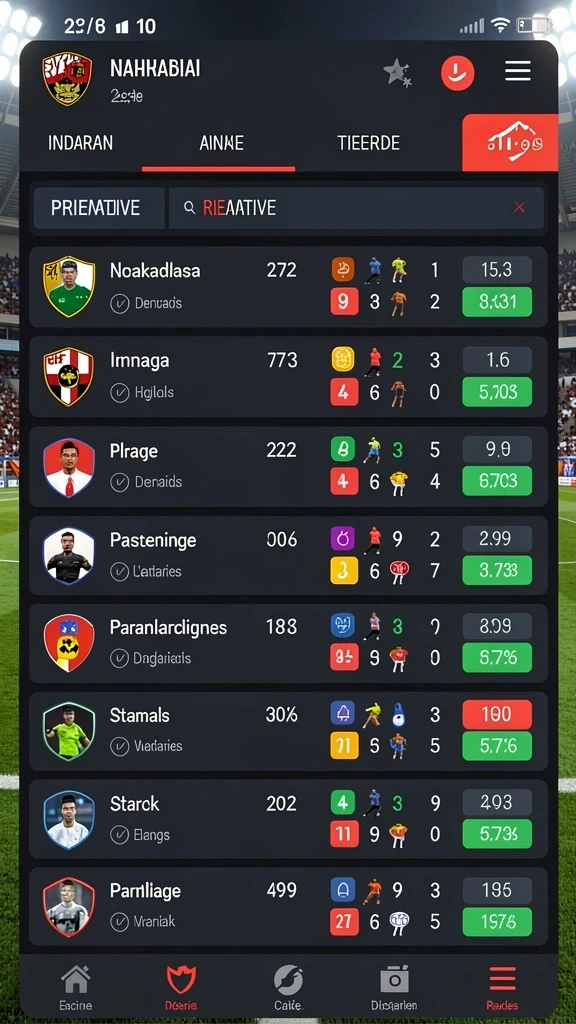Open the Parnliage row
Image resolution: width=576 pixels, height=1024 pixels.
point(288,906)
